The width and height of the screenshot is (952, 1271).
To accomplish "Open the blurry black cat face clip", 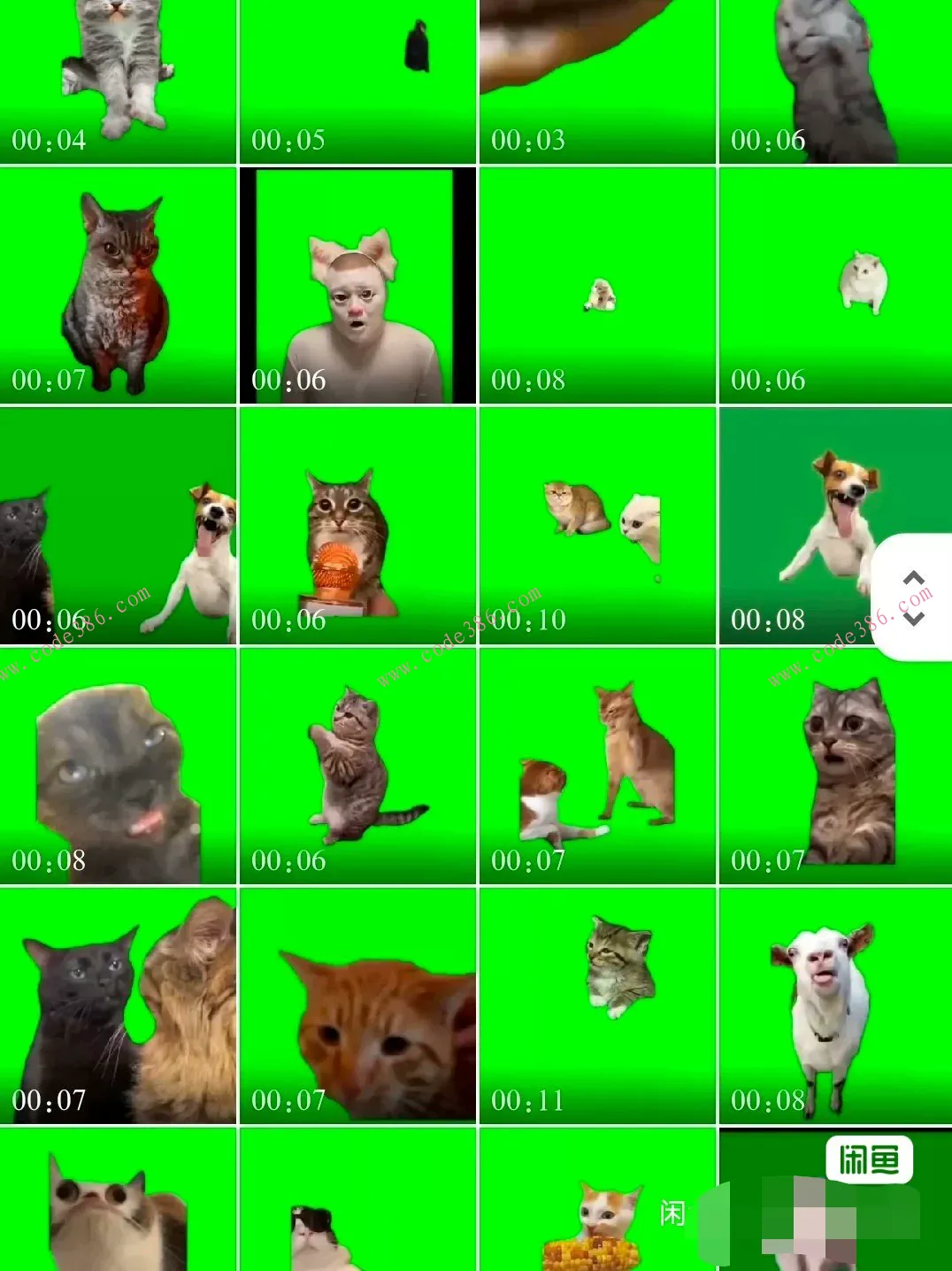I will coord(118,766).
